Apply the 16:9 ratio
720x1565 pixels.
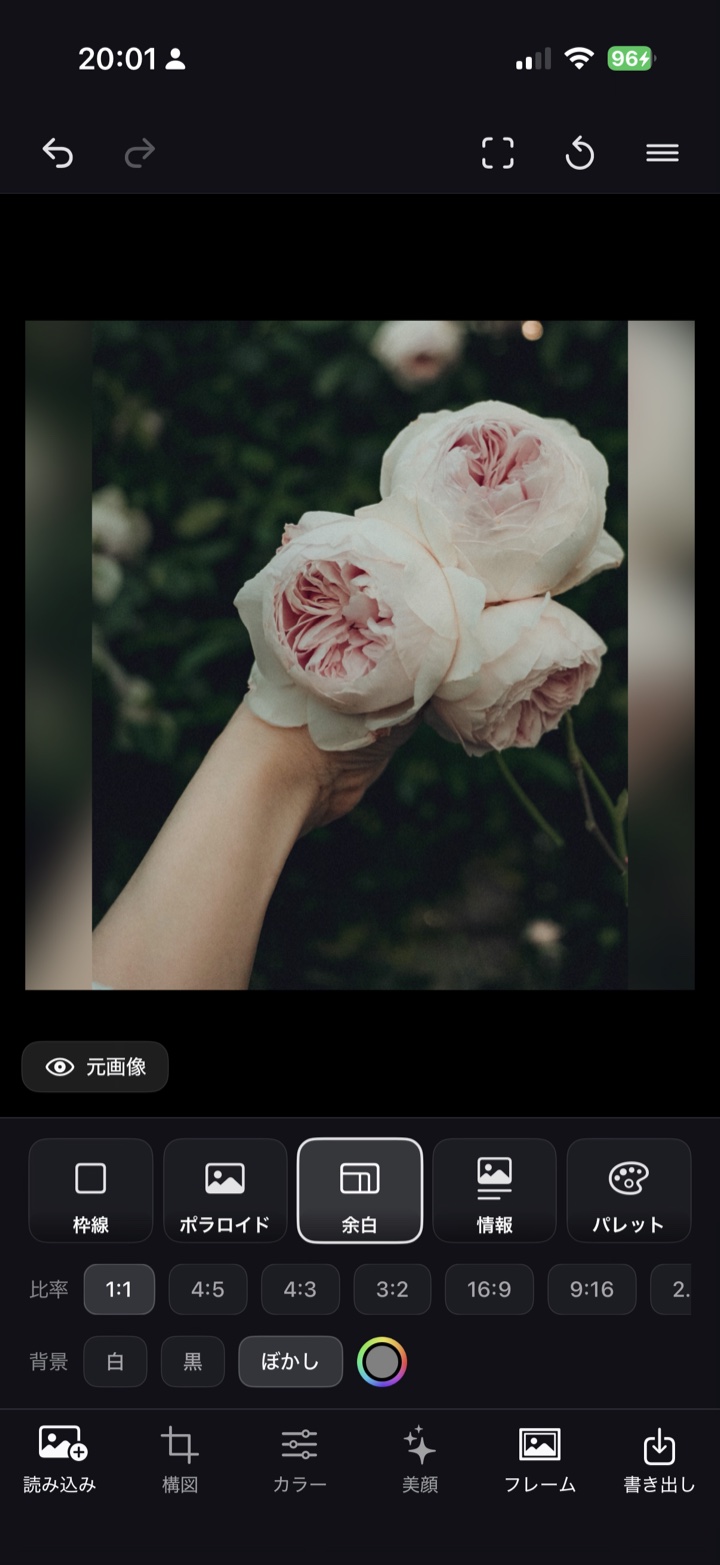(489, 1289)
